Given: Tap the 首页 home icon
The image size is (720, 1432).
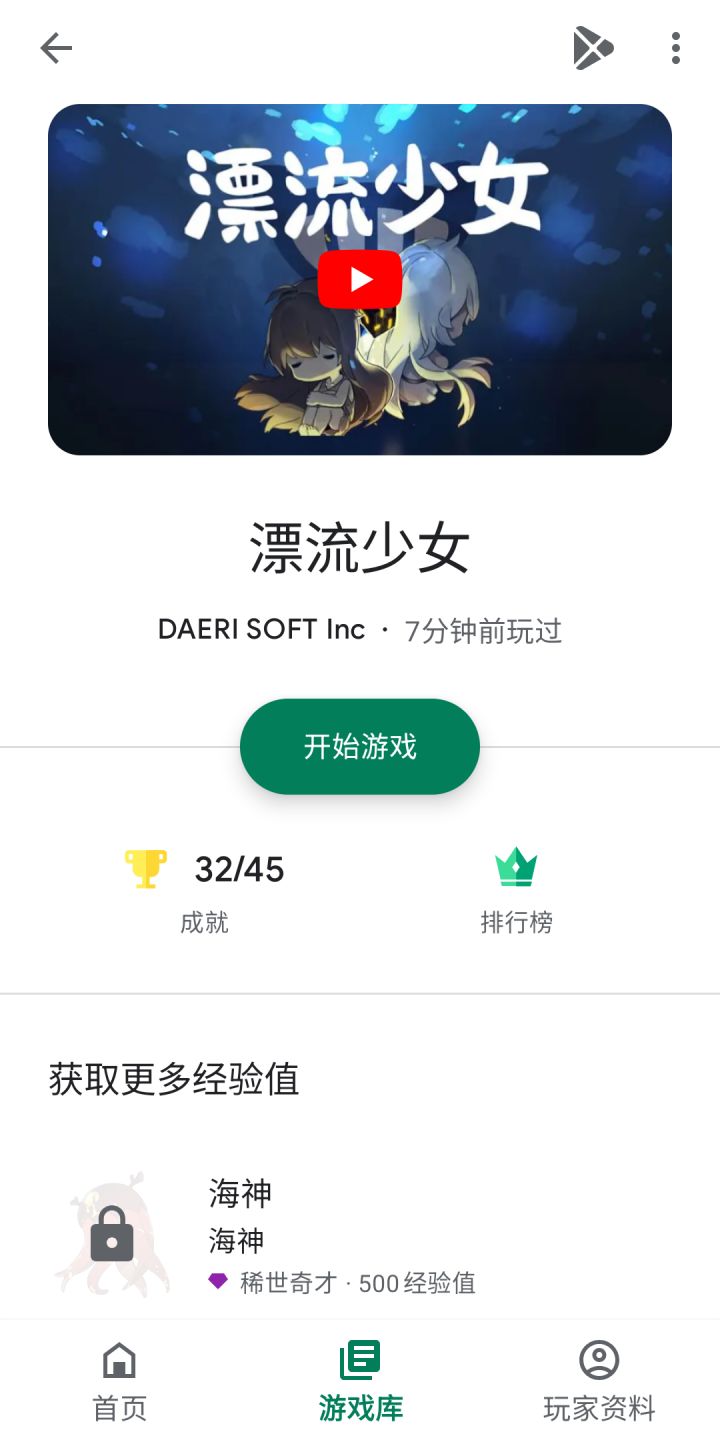Looking at the screenshot, I should [x=118, y=1360].
